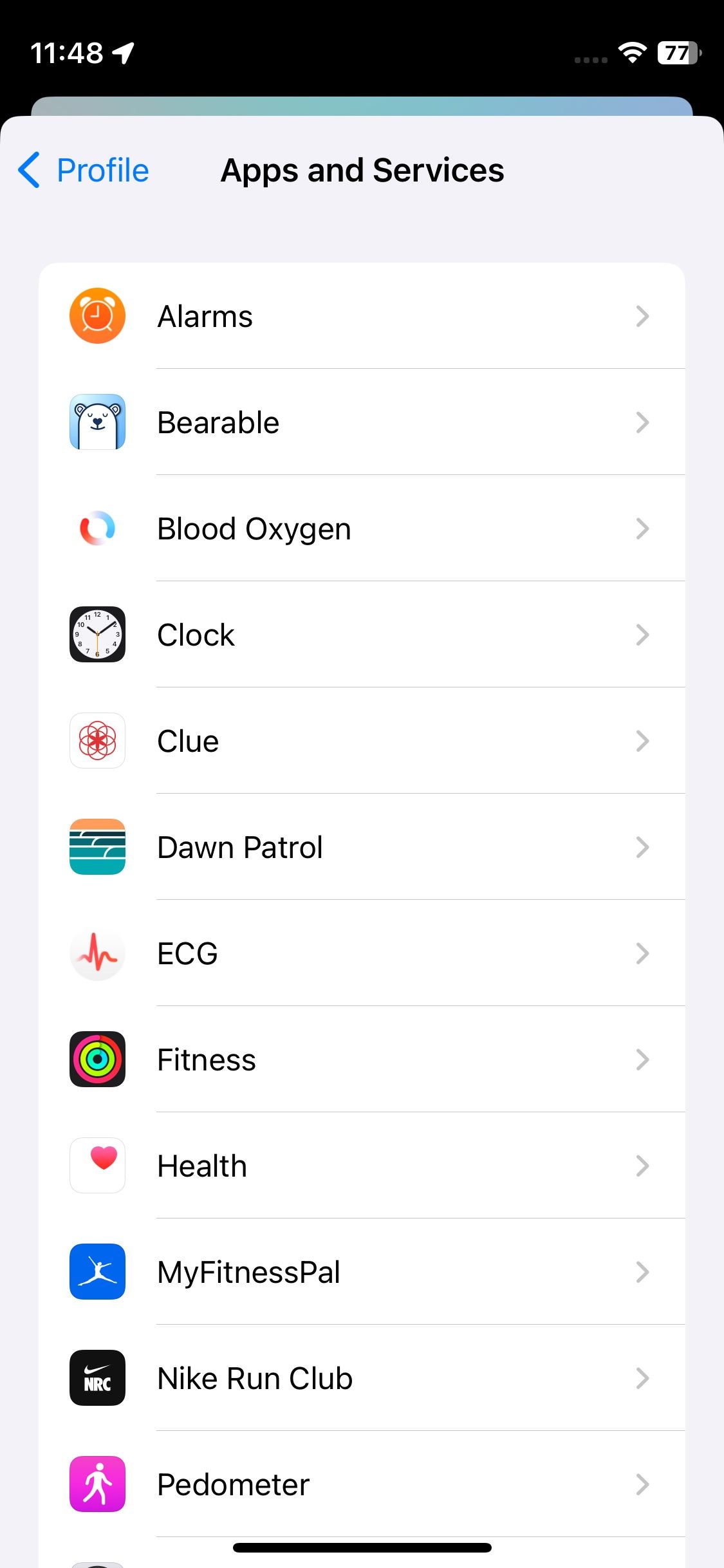
Task: Tap the Clock app icon
Action: 97,635
